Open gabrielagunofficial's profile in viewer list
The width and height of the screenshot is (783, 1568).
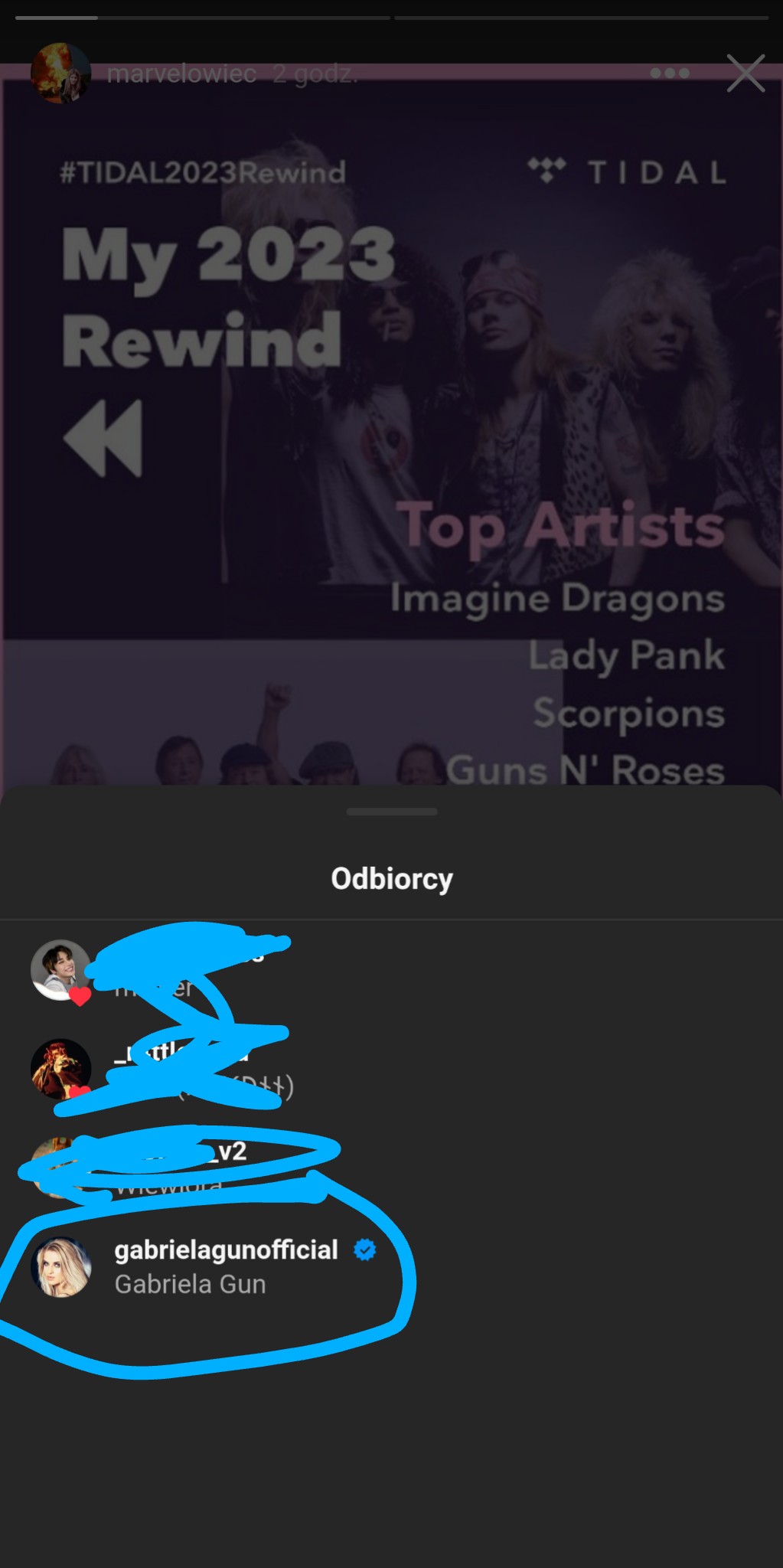pyautogui.click(x=226, y=1250)
